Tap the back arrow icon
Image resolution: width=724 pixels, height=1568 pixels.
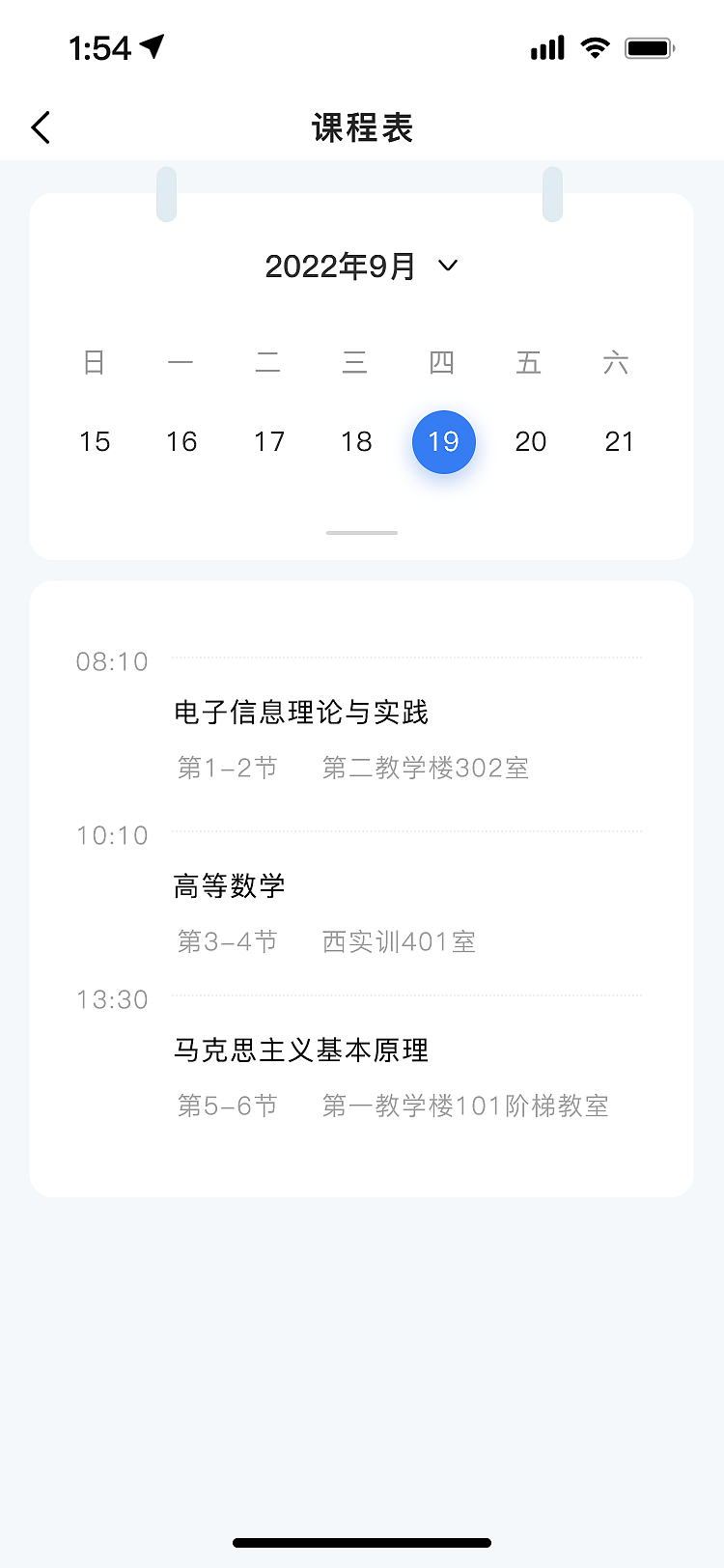pos(40,126)
